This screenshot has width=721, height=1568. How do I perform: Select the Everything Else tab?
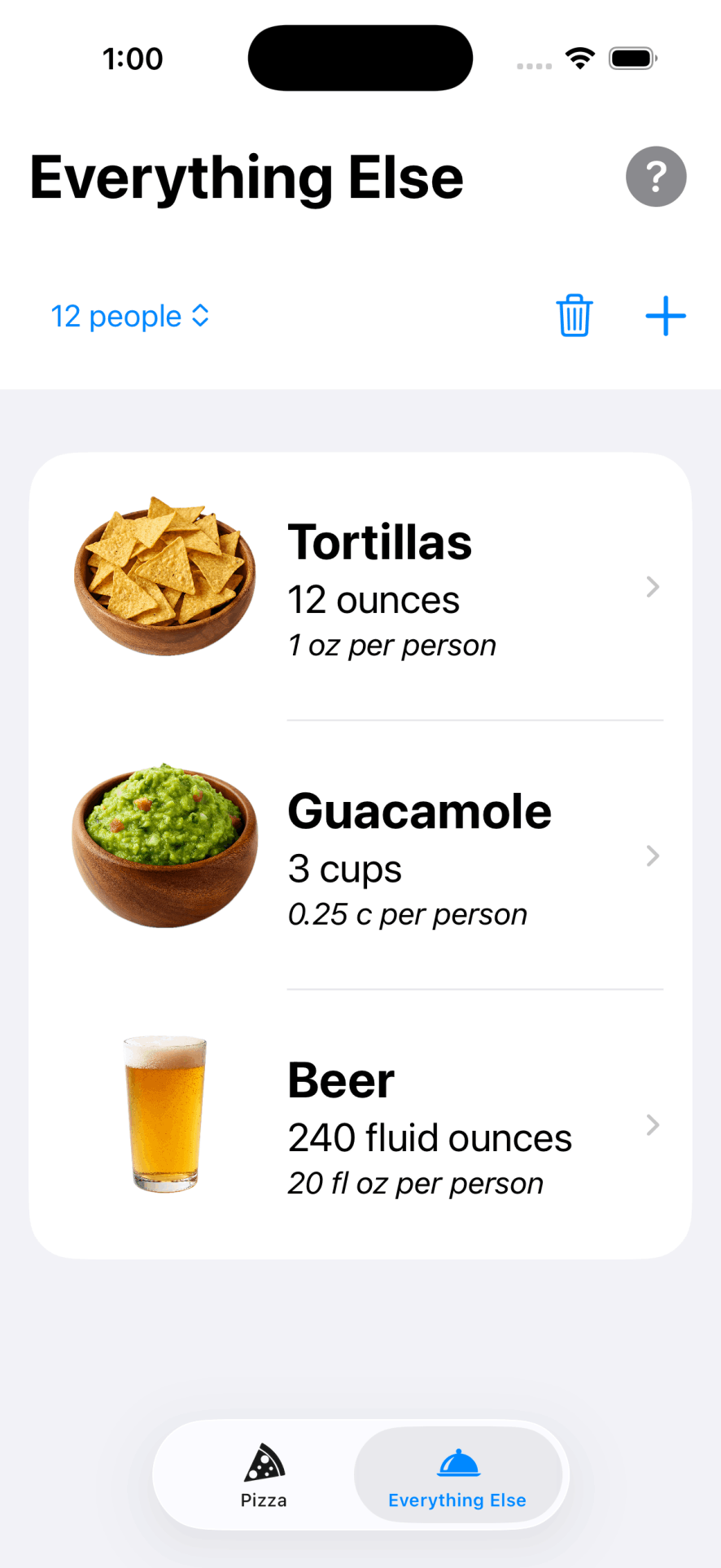pyautogui.click(x=457, y=1475)
